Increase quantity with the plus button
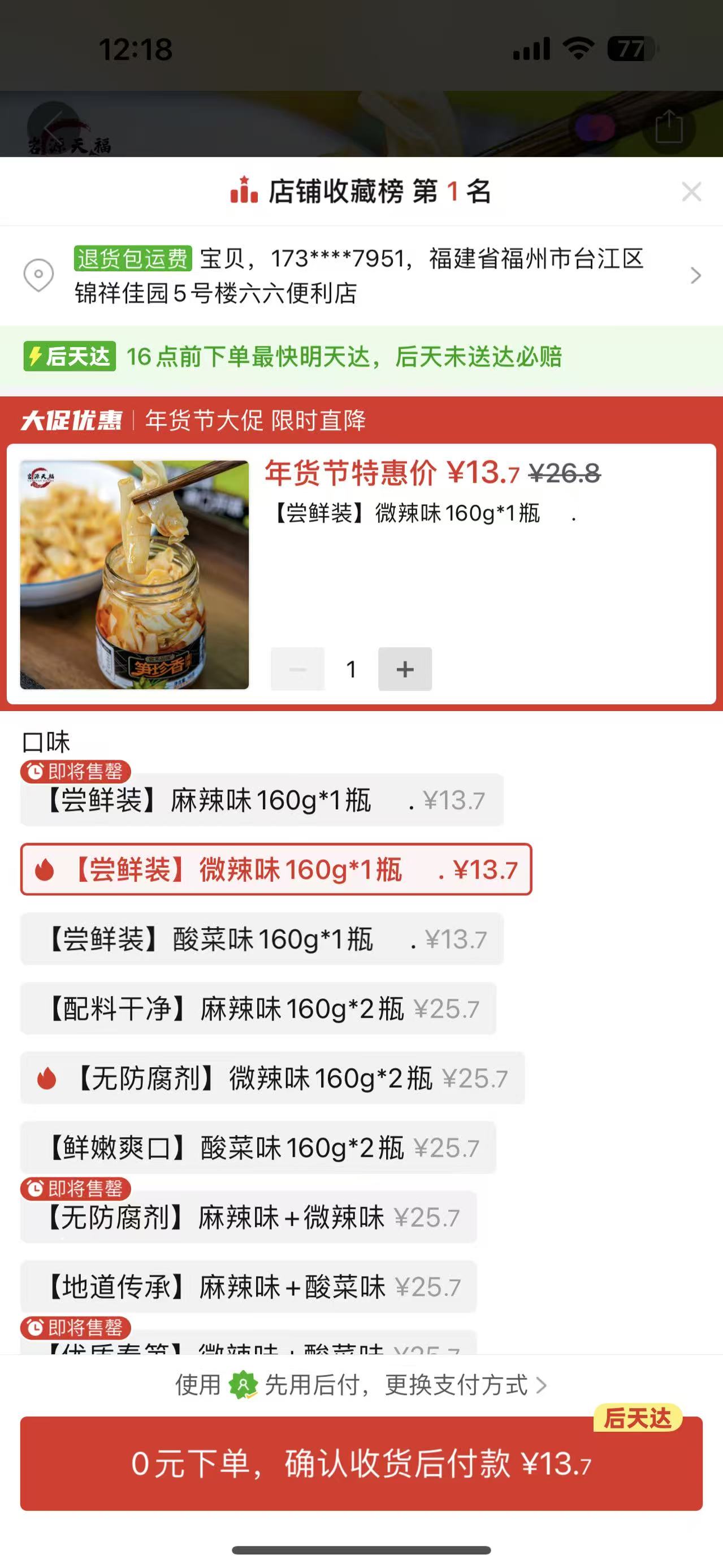723x1568 pixels. click(x=405, y=669)
